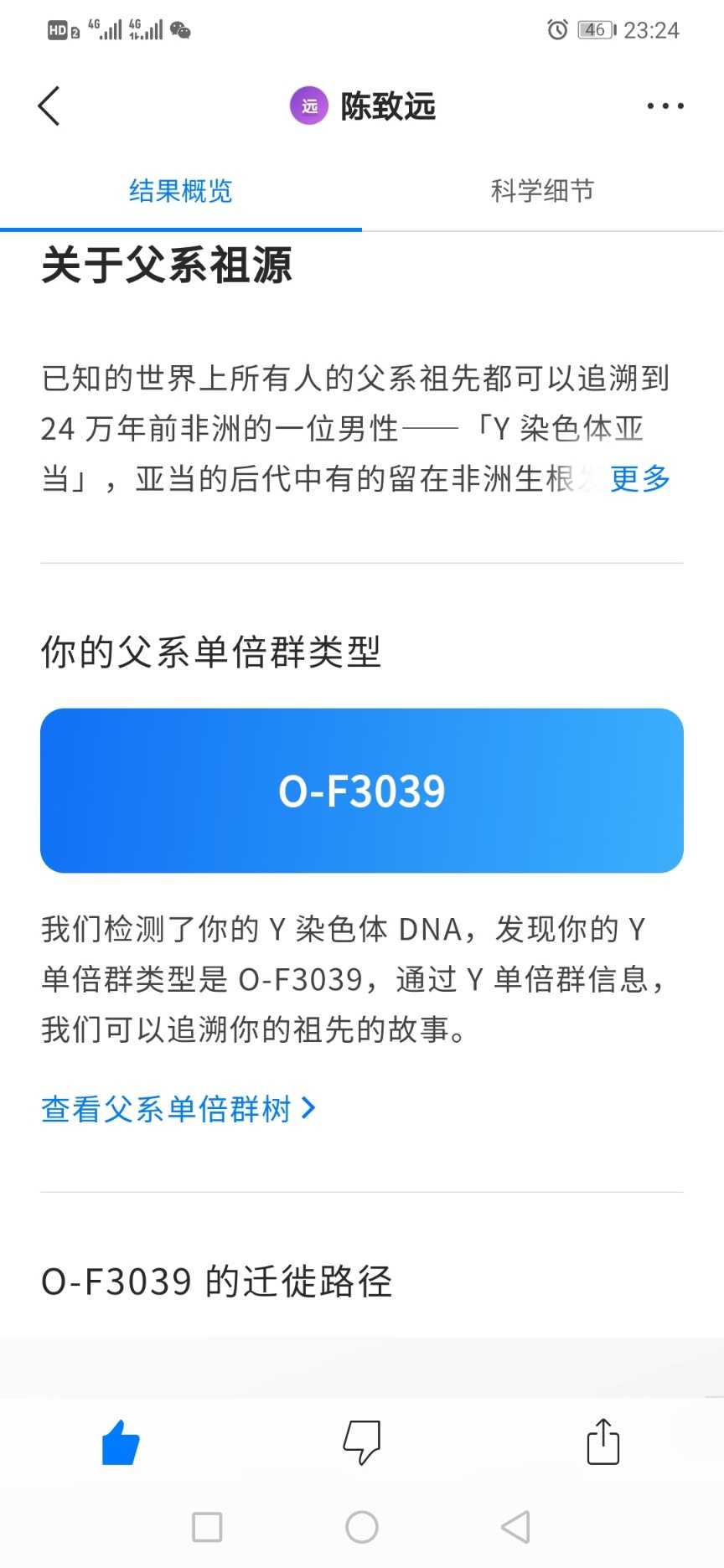Open the O-F3039 haplogroup card

click(362, 791)
